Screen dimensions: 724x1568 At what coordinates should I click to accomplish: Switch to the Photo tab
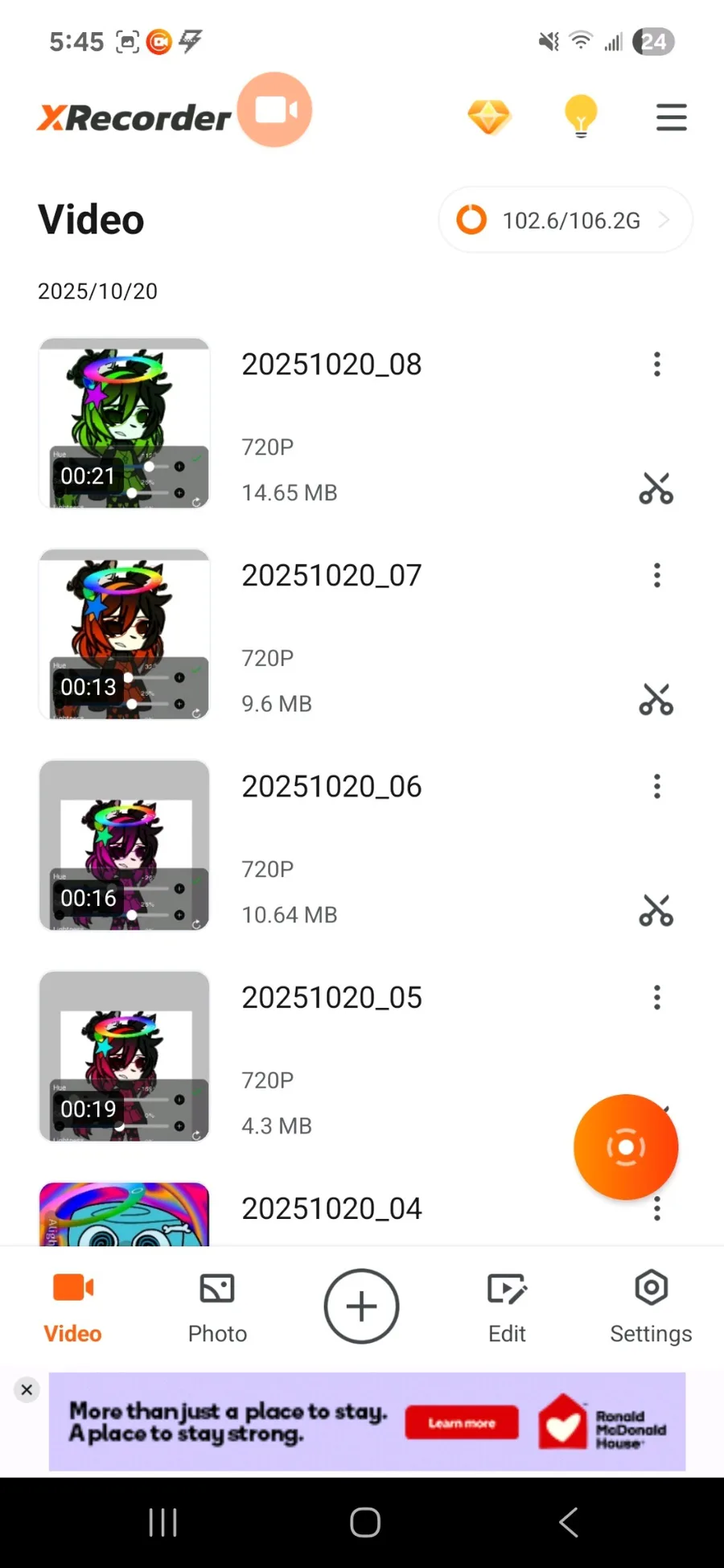point(217,1307)
